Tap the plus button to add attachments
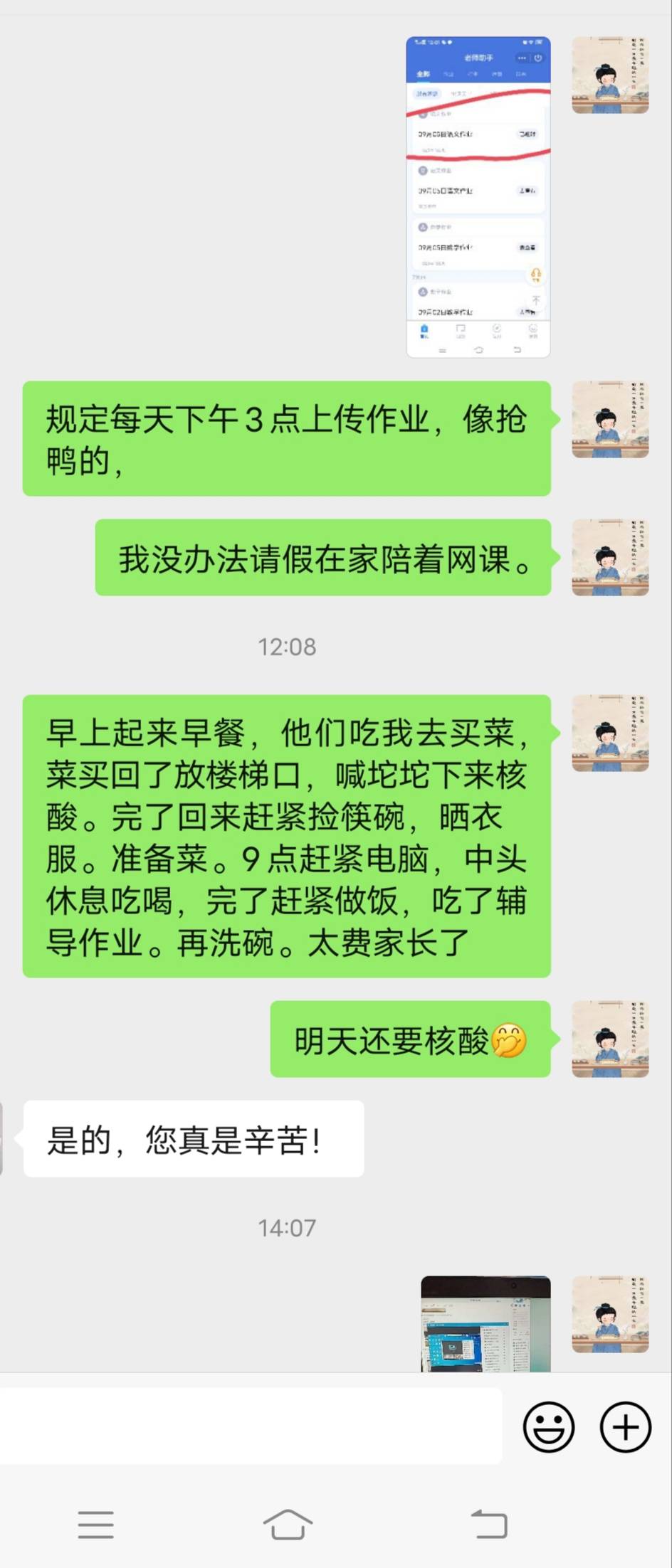The width and height of the screenshot is (672, 1568). tap(624, 1426)
